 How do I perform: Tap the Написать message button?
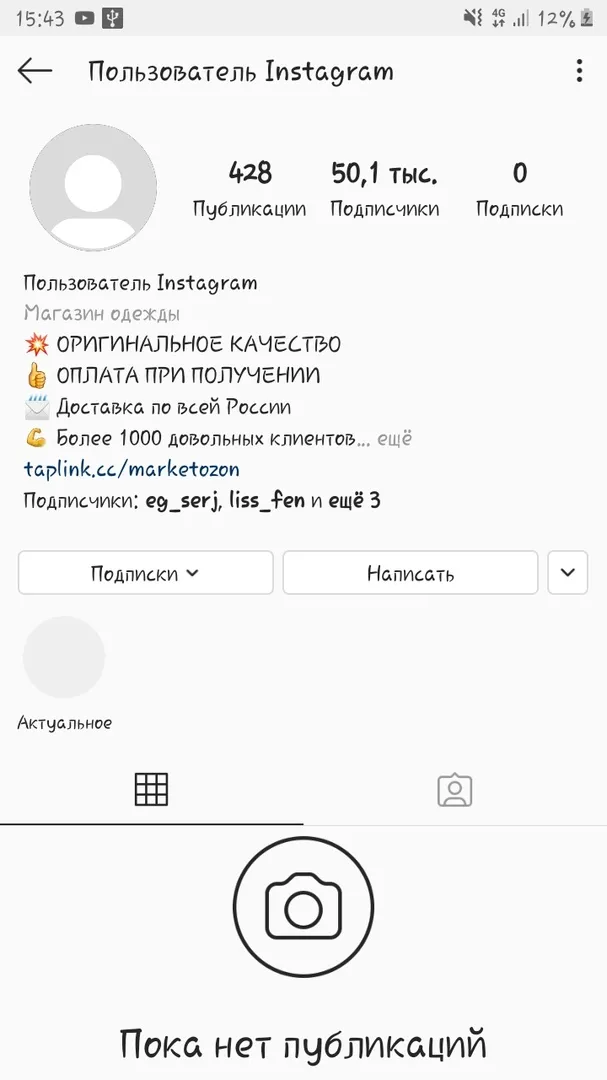410,572
